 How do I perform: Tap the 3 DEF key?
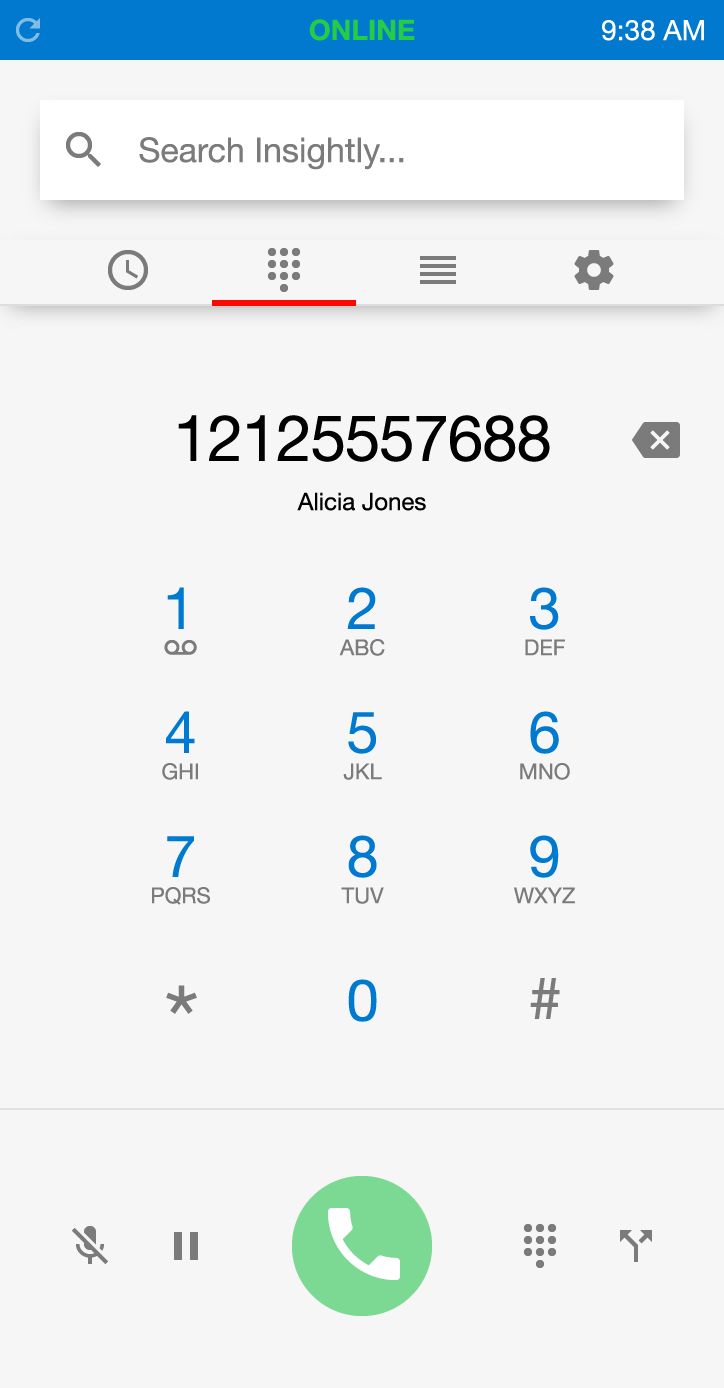pyautogui.click(x=544, y=621)
